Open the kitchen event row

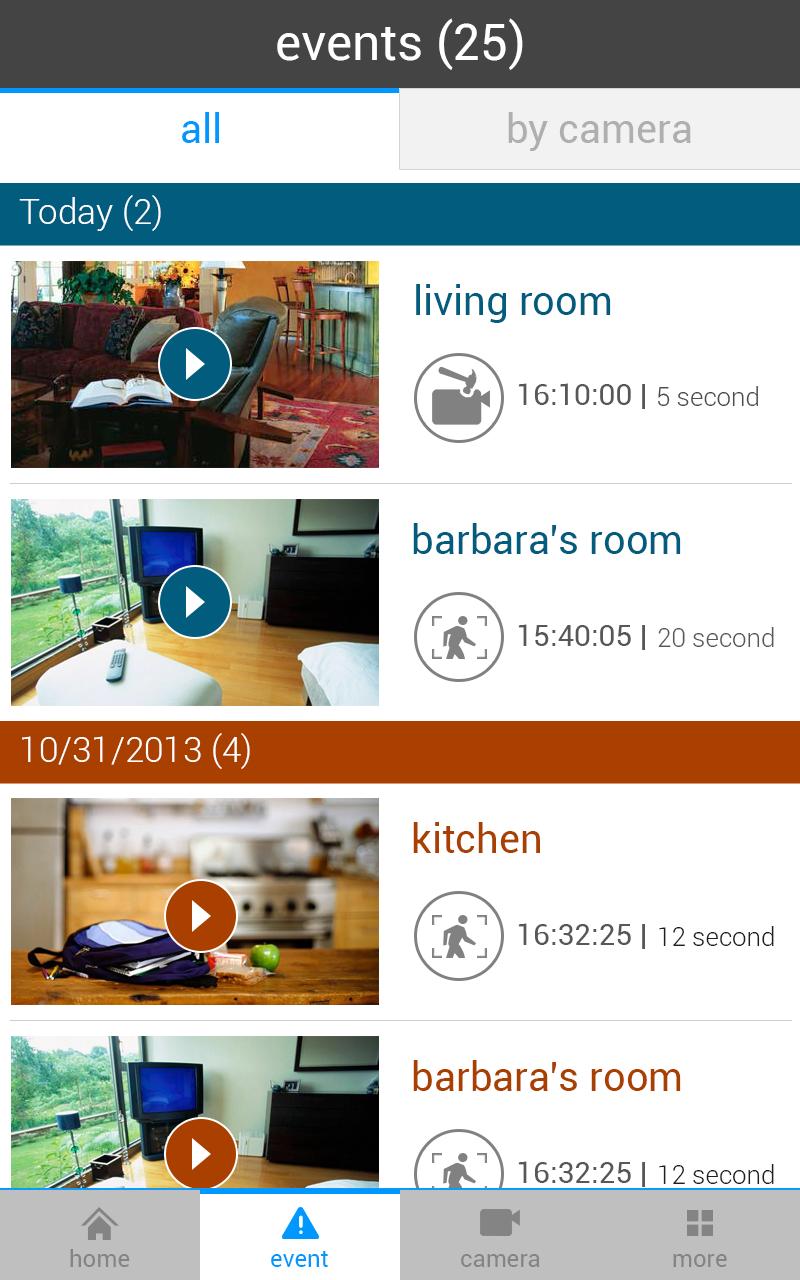477,839
